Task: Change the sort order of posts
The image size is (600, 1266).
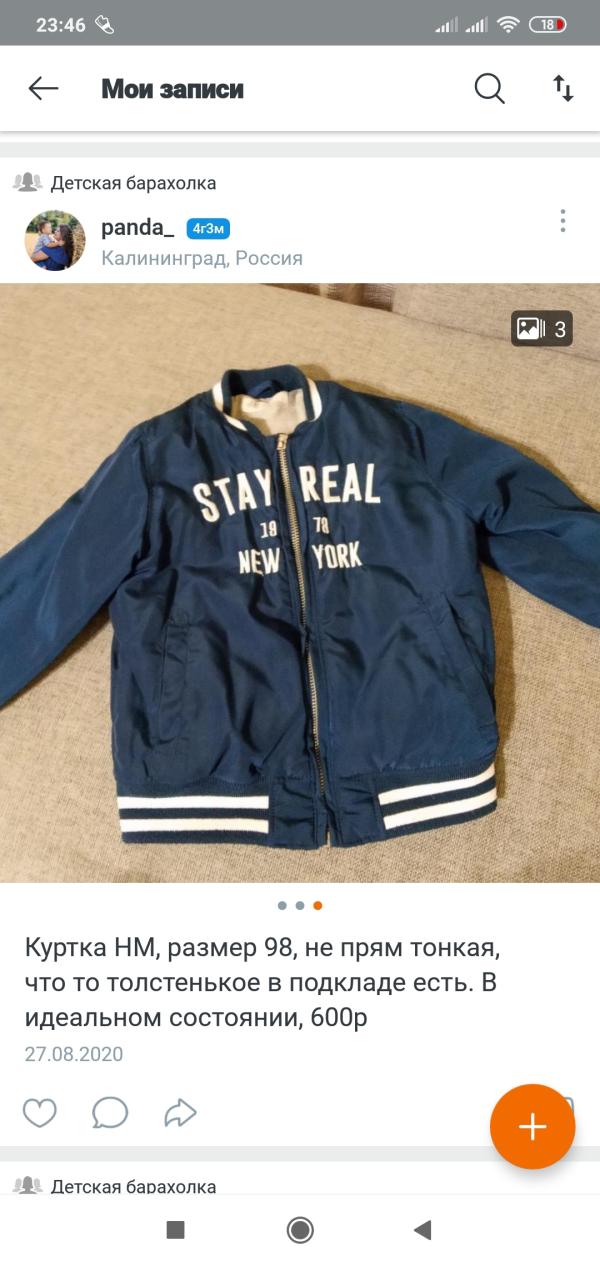Action: pyautogui.click(x=563, y=89)
